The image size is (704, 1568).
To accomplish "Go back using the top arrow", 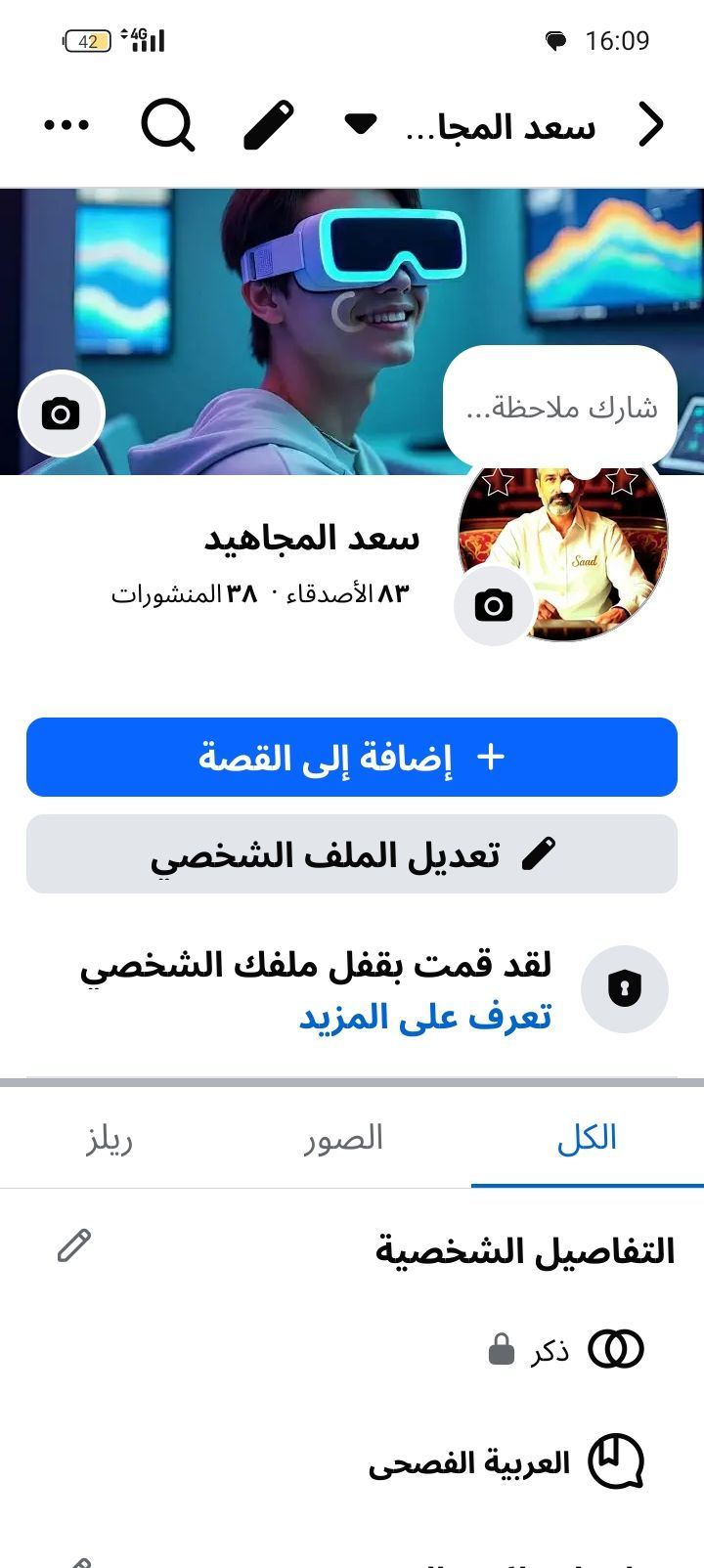I will coord(650,125).
